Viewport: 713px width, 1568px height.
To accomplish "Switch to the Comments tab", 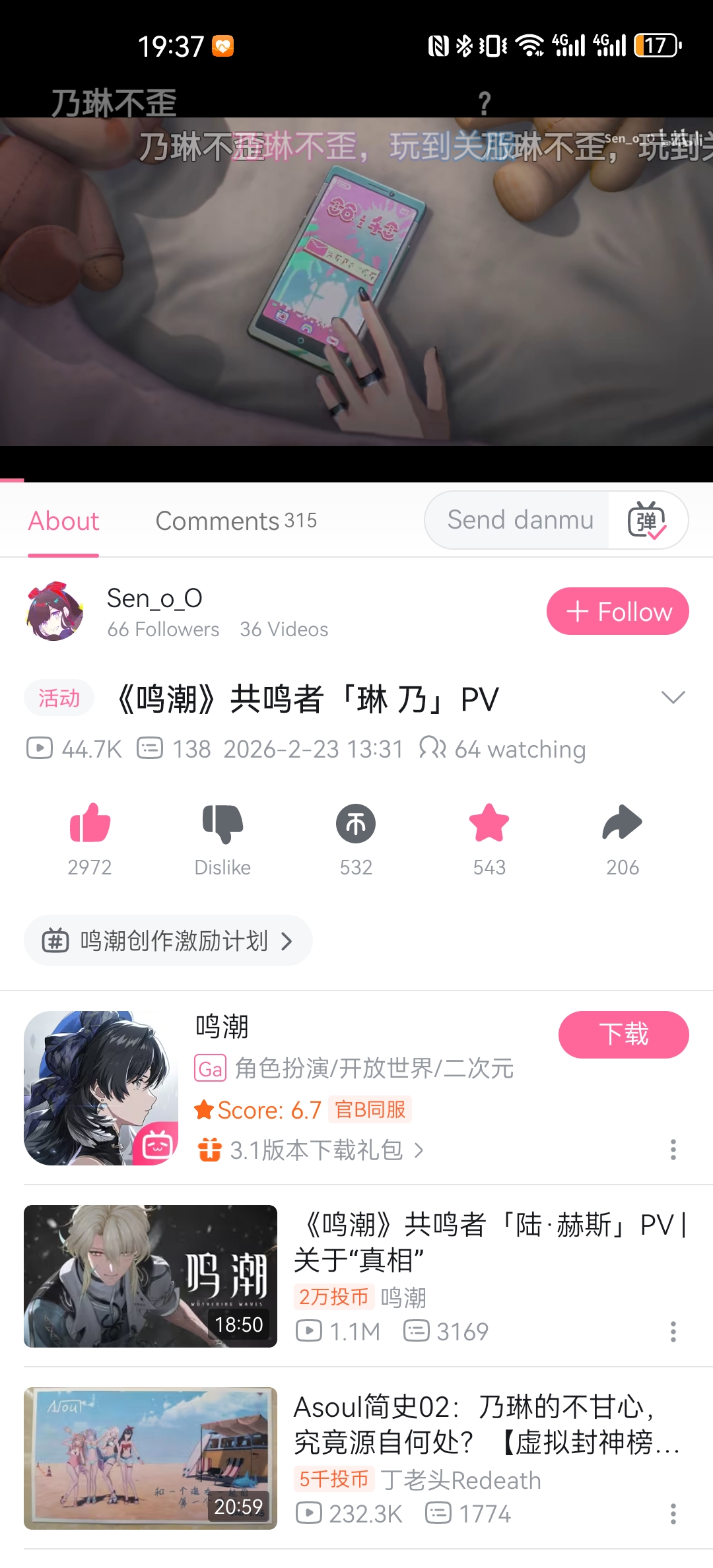I will click(x=236, y=521).
